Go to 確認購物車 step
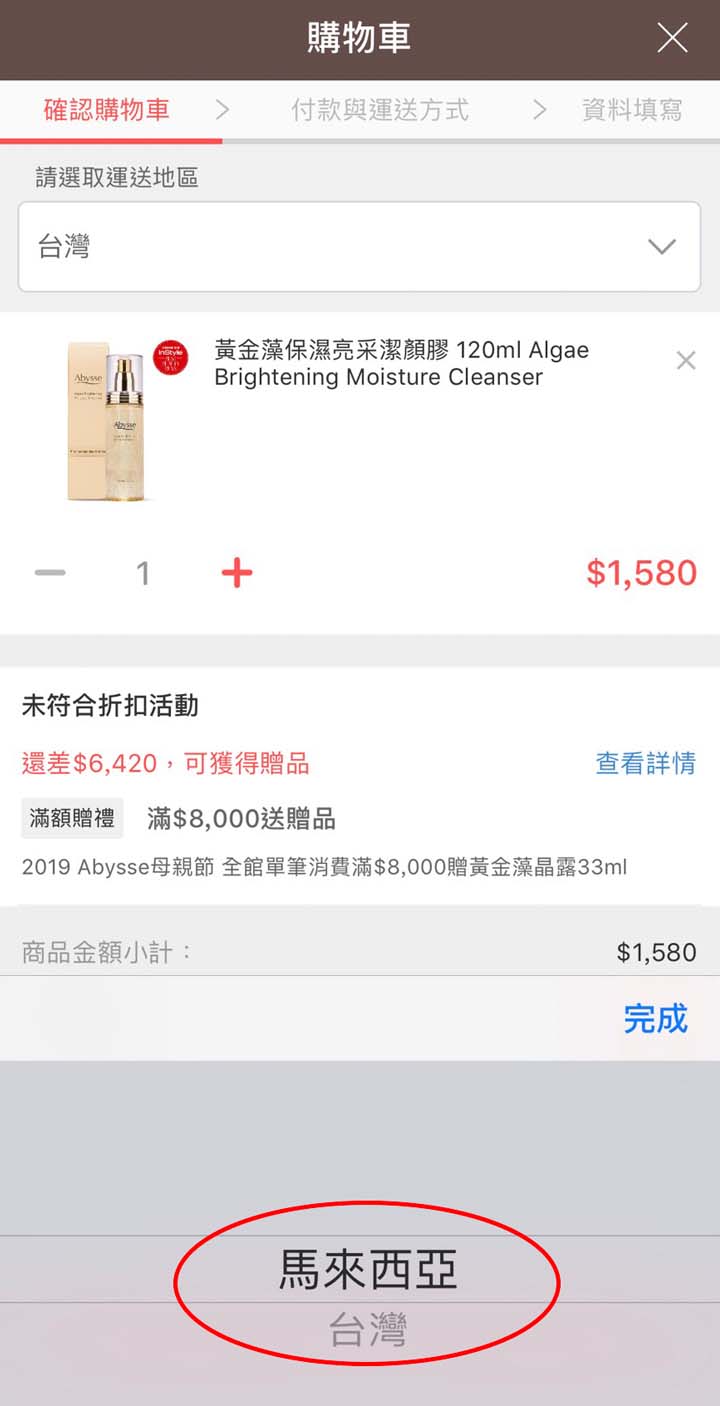This screenshot has height=1406, width=720. [107, 110]
